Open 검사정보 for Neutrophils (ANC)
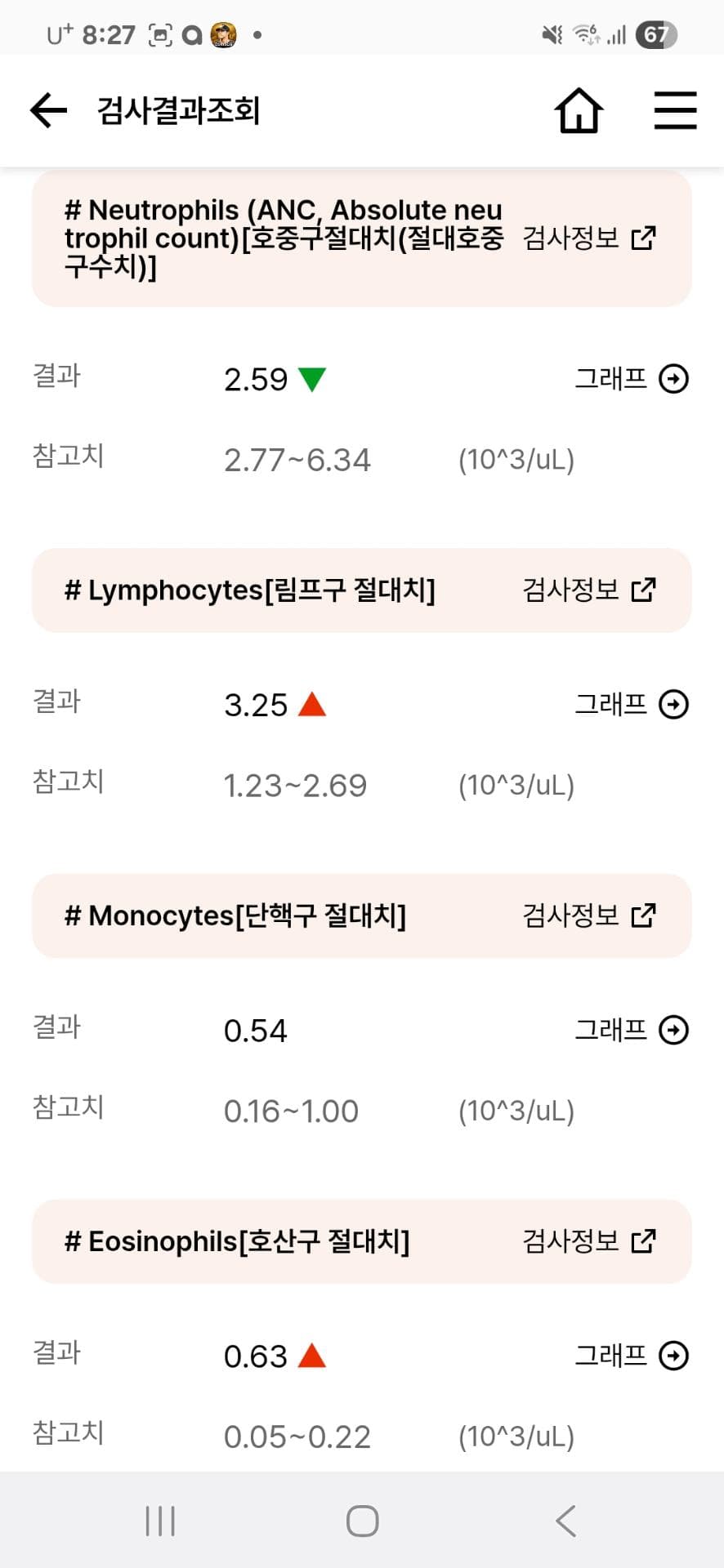Viewport: 724px width, 1568px height. pyautogui.click(x=589, y=238)
